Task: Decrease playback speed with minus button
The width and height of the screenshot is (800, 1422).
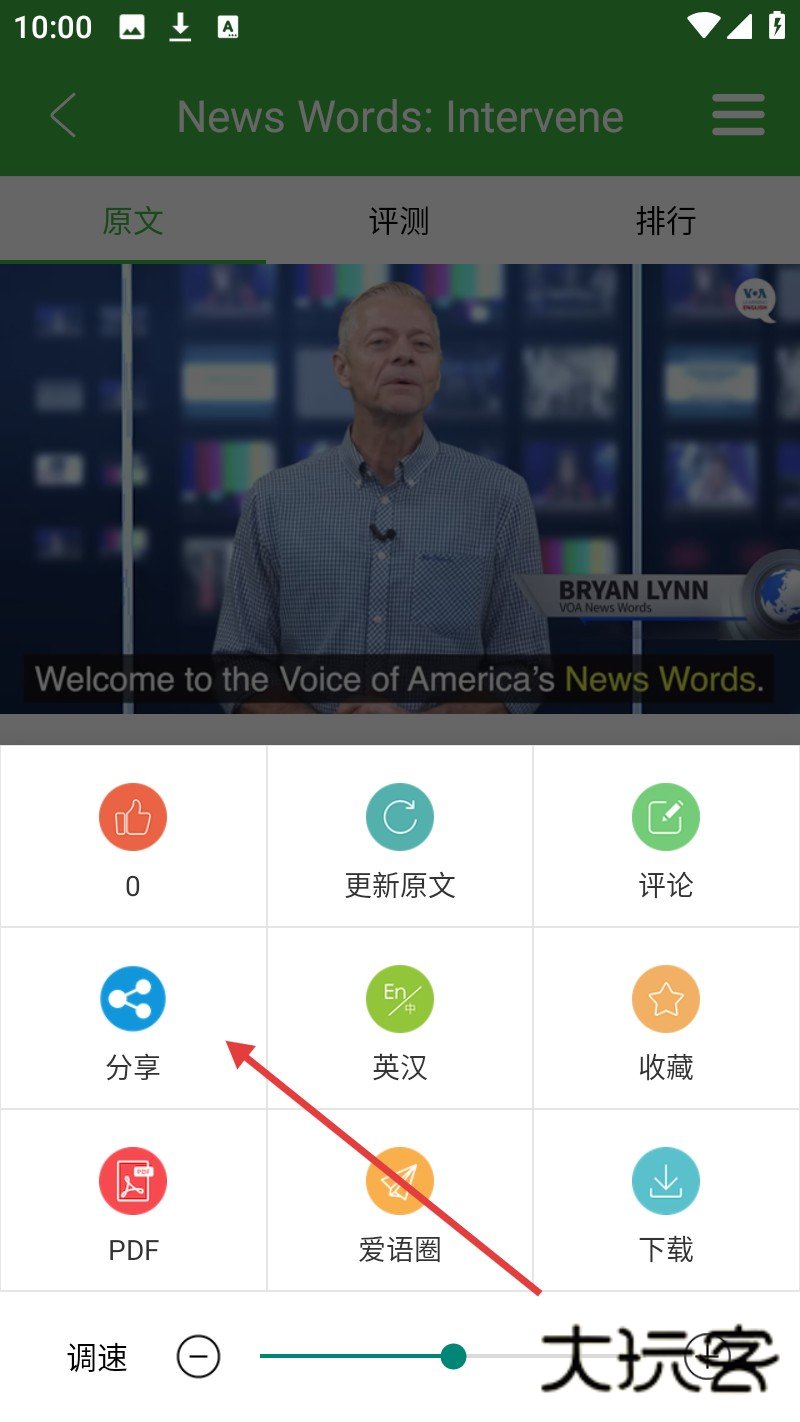Action: 198,1357
